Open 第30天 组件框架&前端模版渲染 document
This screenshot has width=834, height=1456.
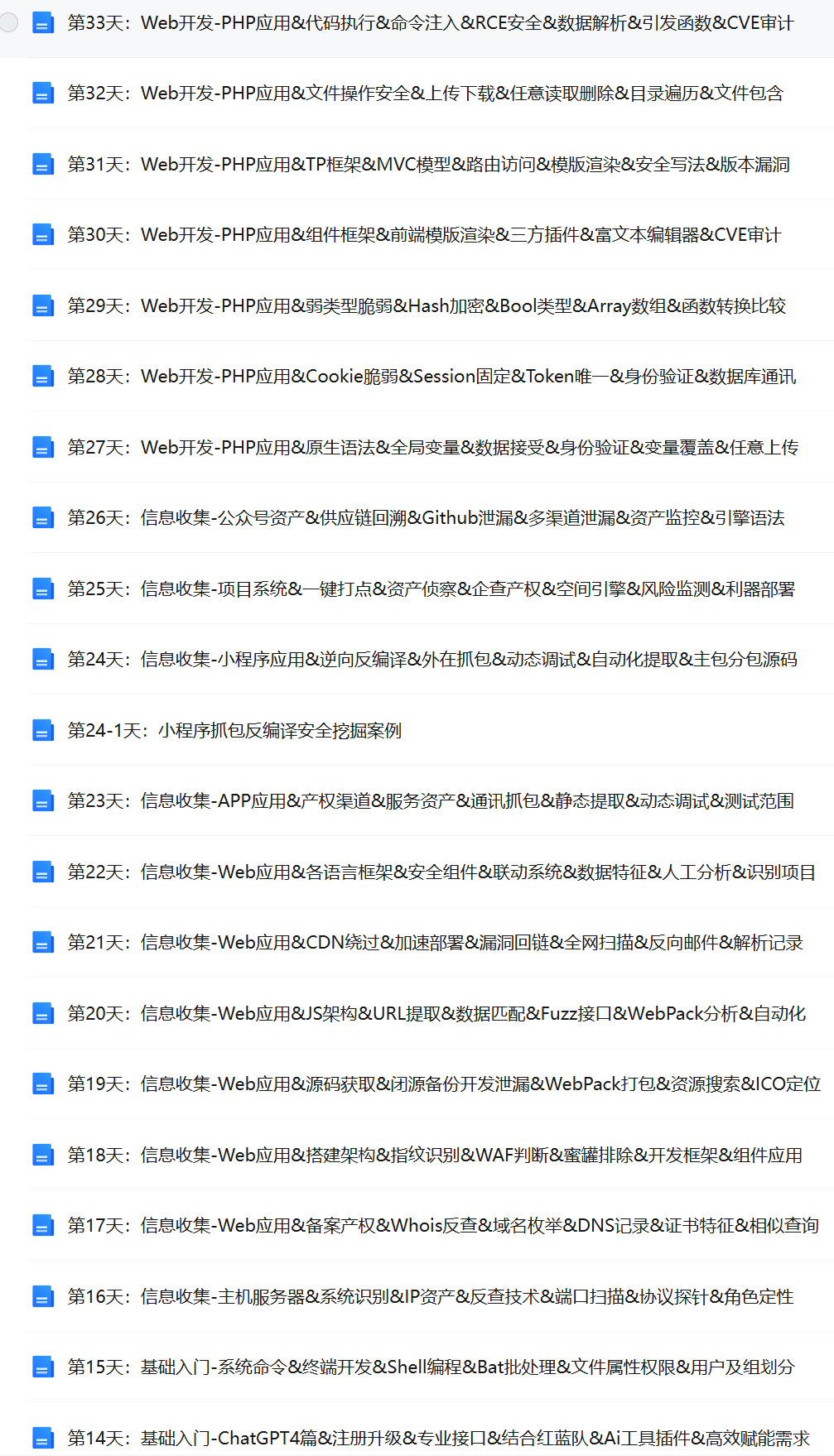[424, 235]
